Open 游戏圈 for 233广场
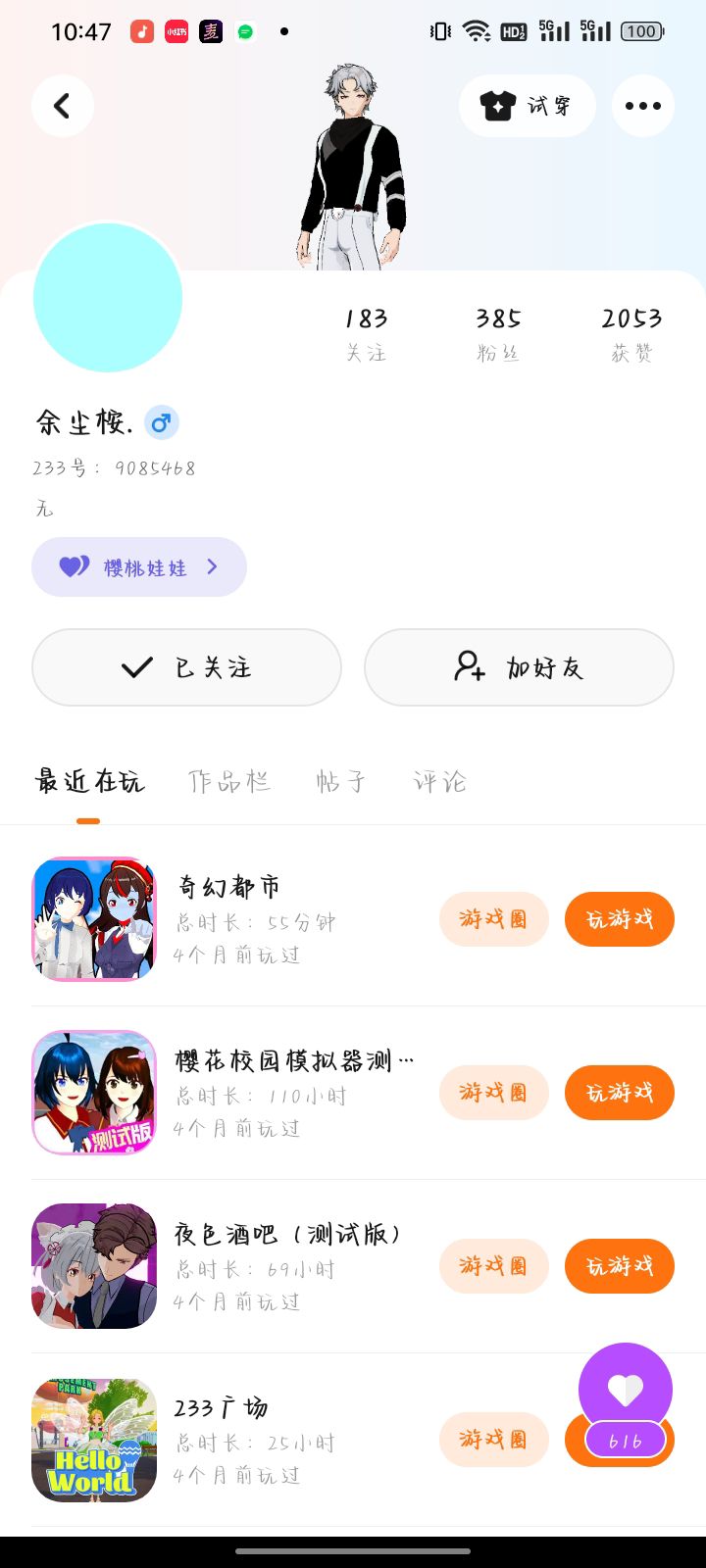 tap(493, 1440)
